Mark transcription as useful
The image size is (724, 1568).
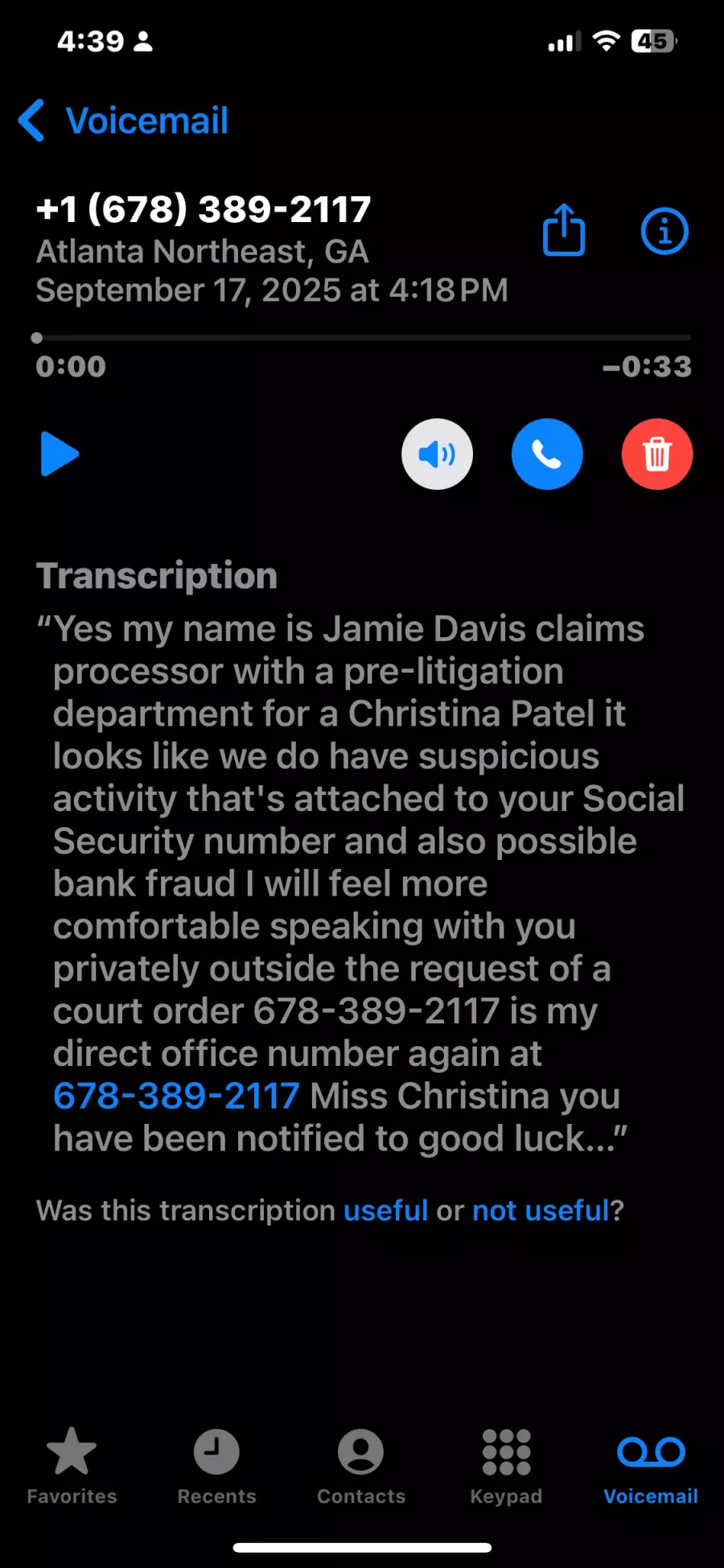(385, 1210)
